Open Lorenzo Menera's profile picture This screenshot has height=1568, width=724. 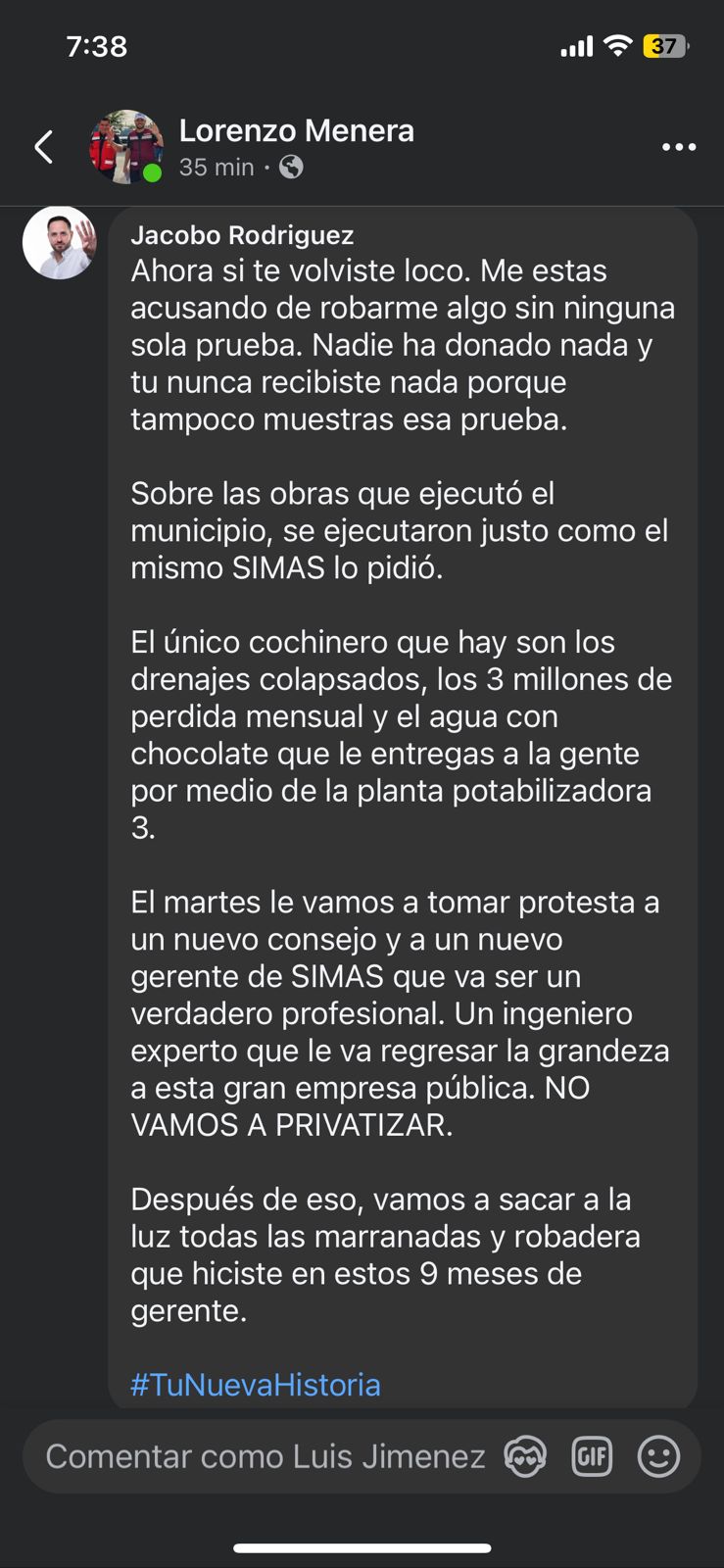(126, 147)
